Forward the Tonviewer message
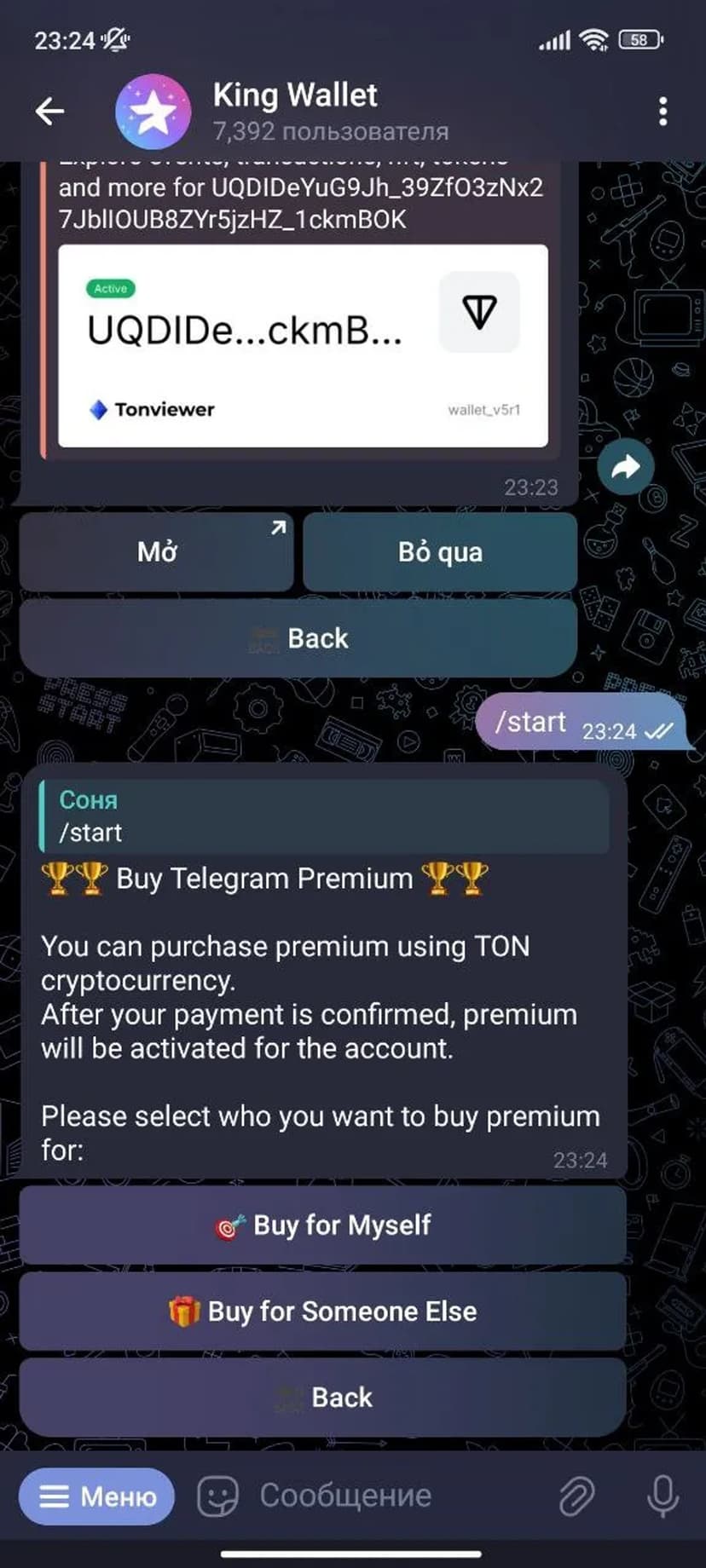The height and width of the screenshot is (1568, 706). [x=625, y=466]
